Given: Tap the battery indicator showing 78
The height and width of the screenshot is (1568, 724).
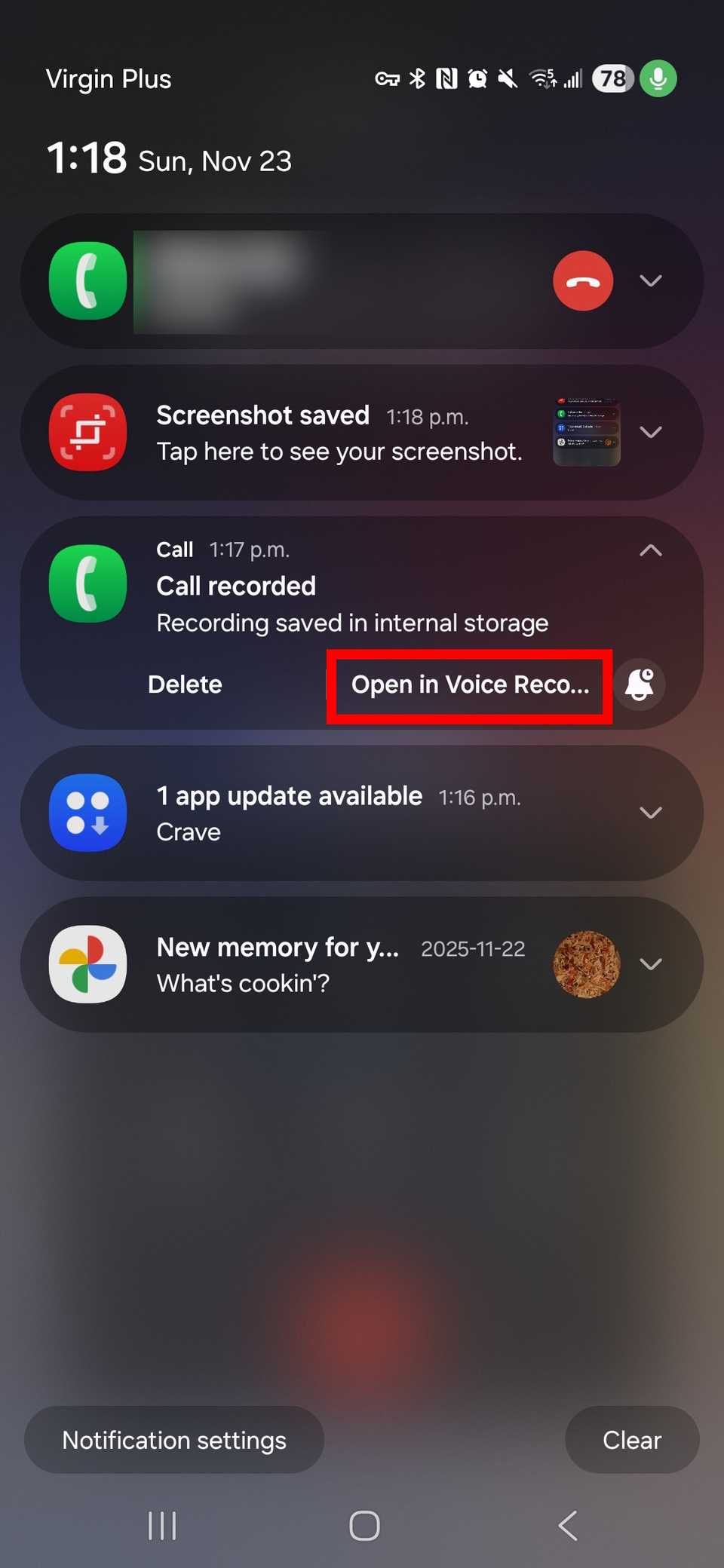Looking at the screenshot, I should tap(609, 78).
